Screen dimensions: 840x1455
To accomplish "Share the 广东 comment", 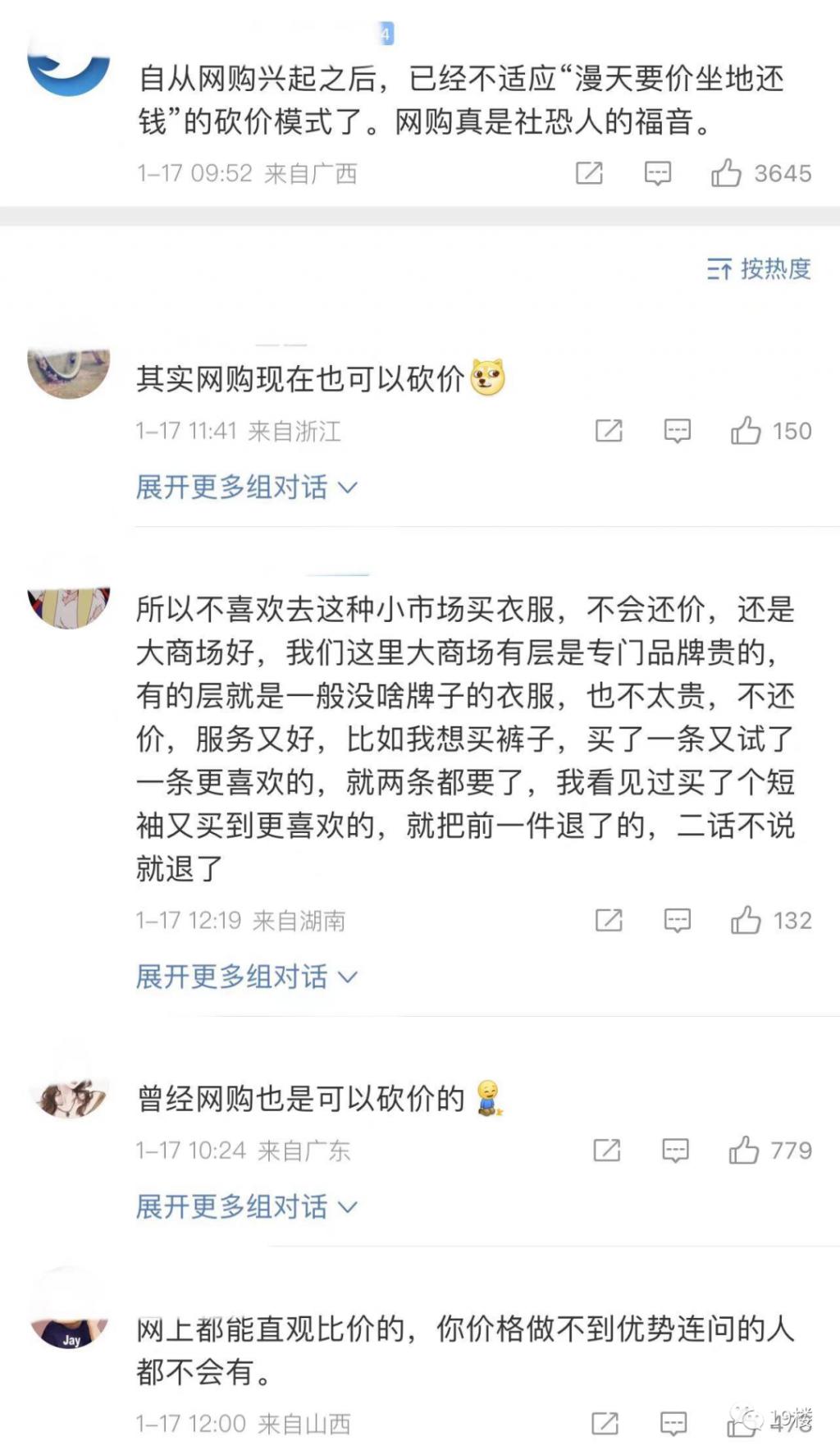I will coord(607,1151).
